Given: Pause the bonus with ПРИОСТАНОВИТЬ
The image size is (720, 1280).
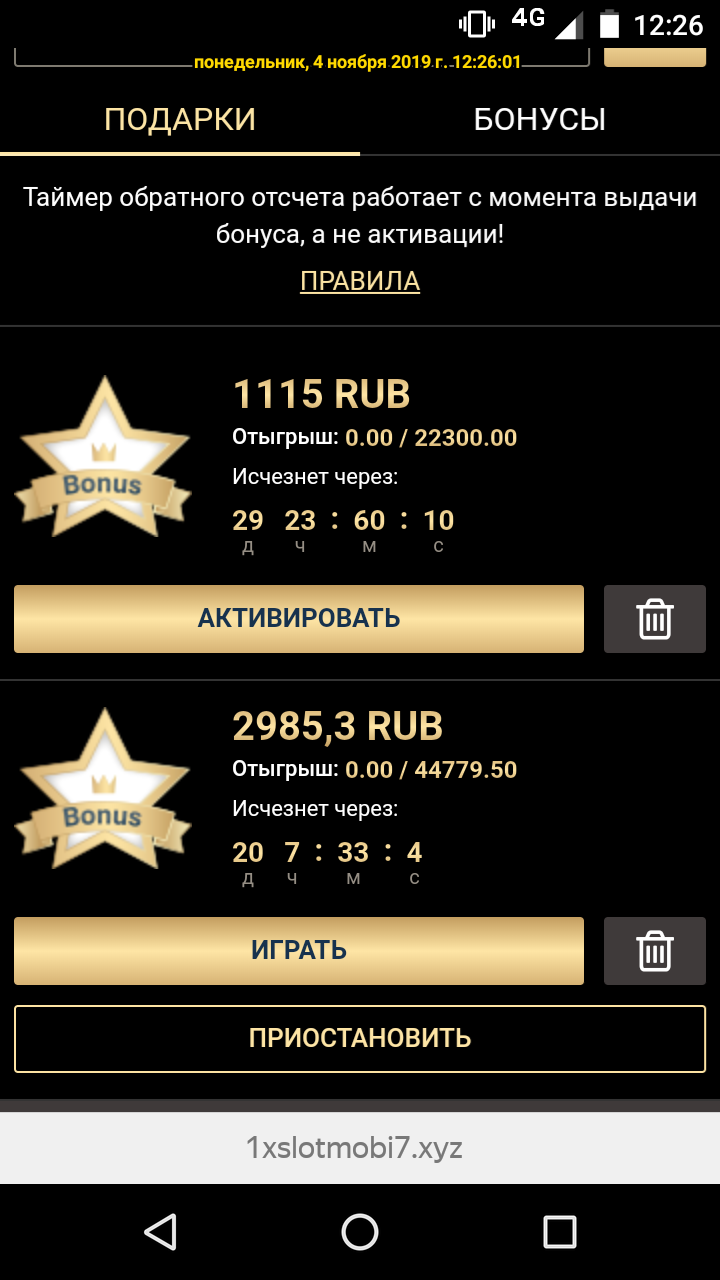Looking at the screenshot, I should (360, 1038).
